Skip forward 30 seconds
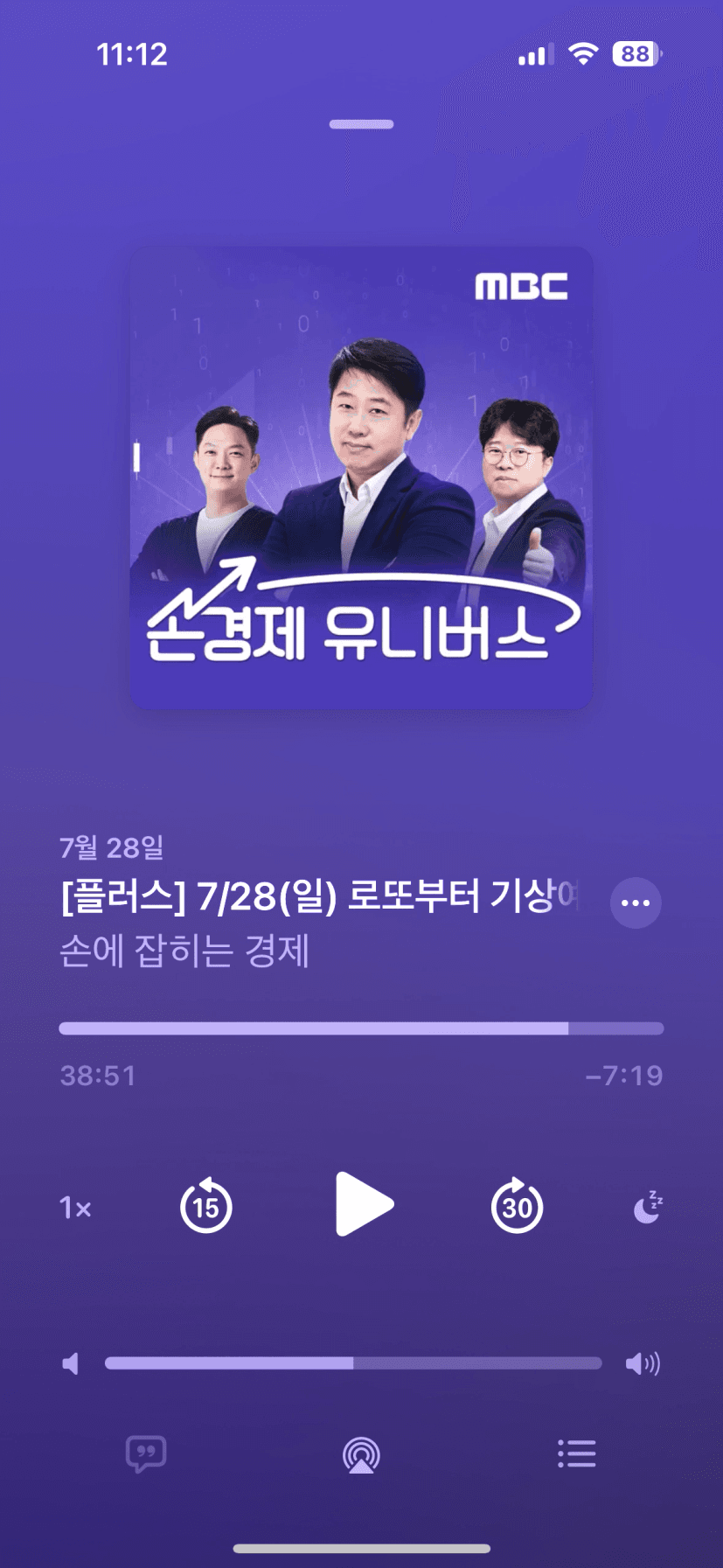This screenshot has height=1568, width=723. 517,1206
